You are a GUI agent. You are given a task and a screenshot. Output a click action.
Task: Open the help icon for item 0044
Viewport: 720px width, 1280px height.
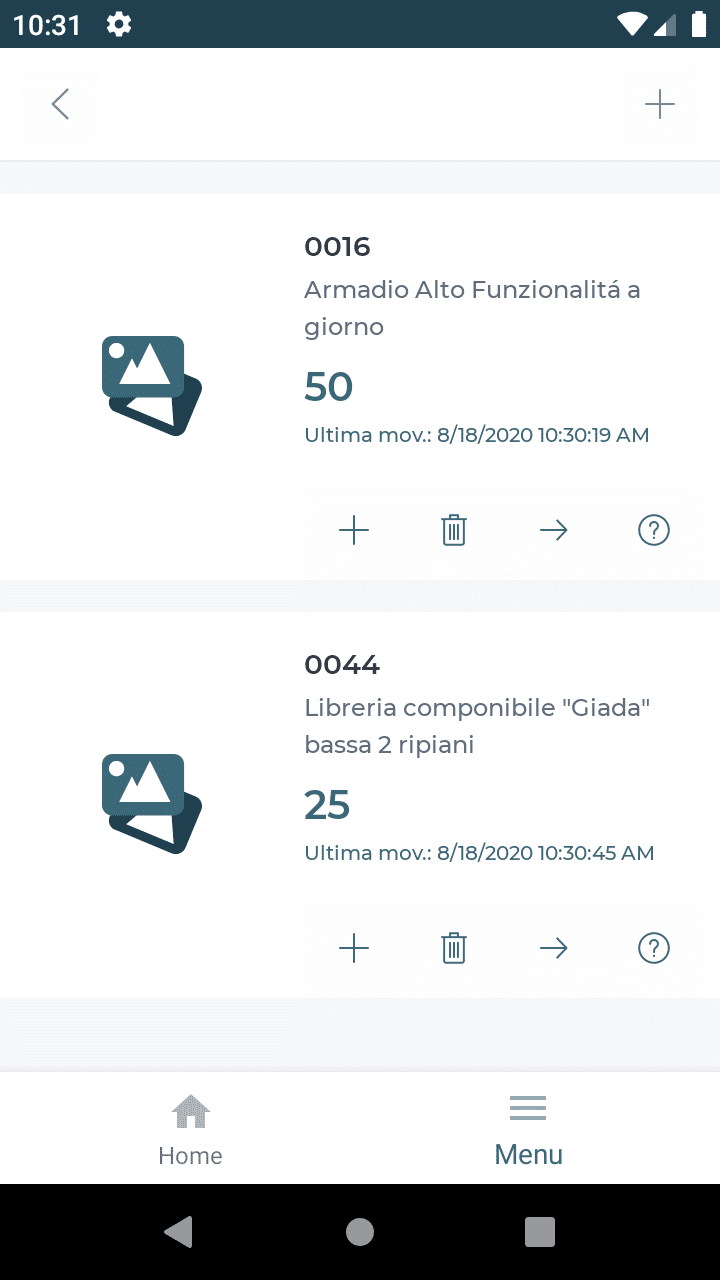[654, 948]
